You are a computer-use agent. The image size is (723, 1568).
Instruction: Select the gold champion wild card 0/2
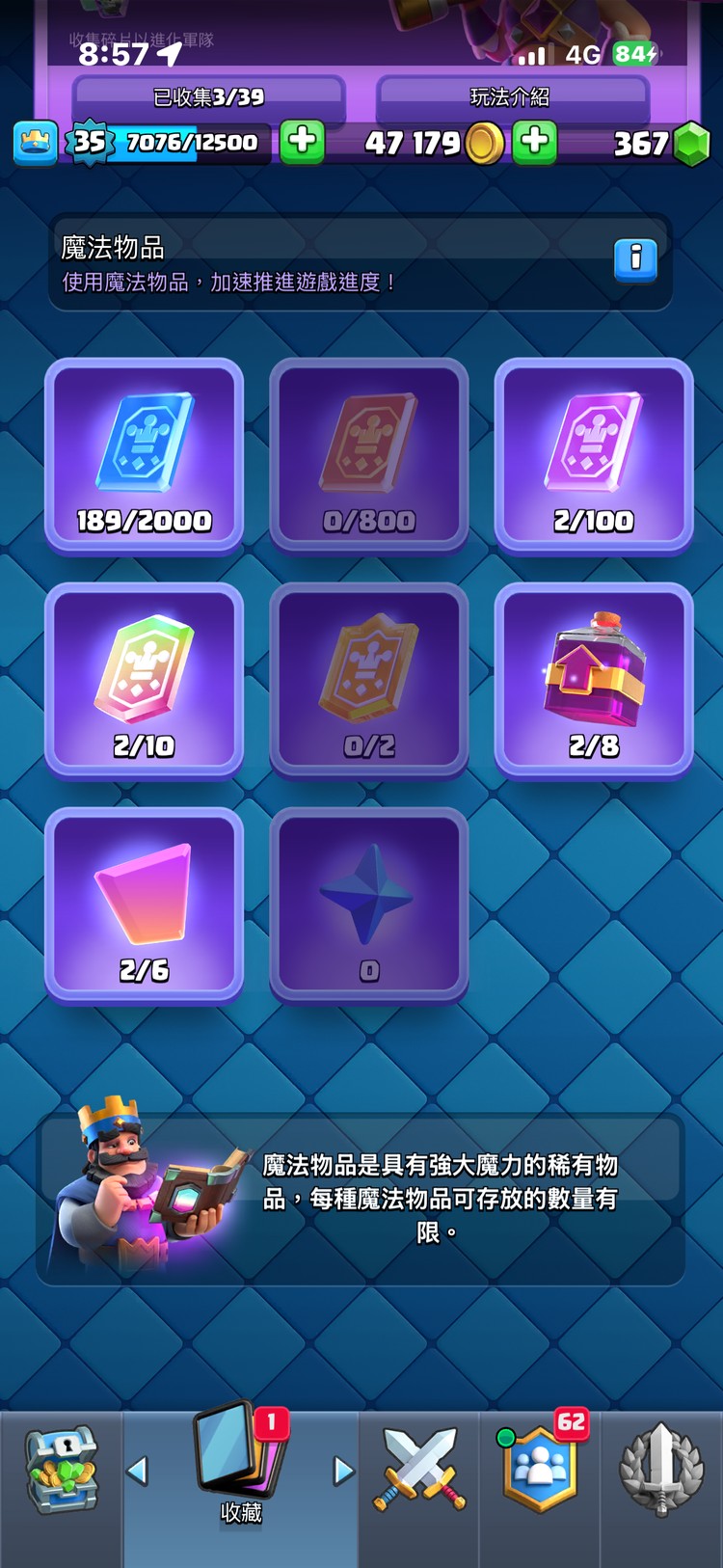coord(369,680)
